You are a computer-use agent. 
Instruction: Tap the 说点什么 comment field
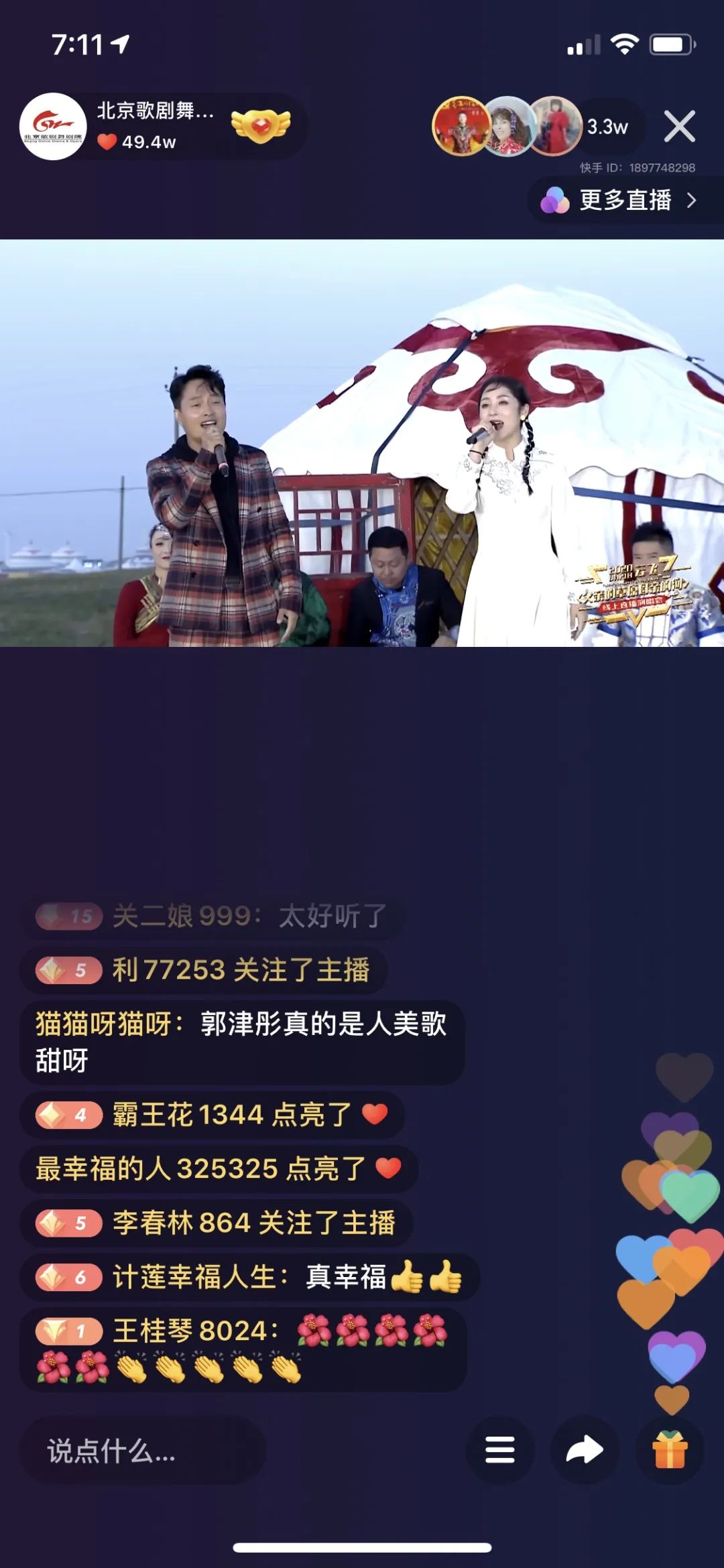(x=142, y=1451)
